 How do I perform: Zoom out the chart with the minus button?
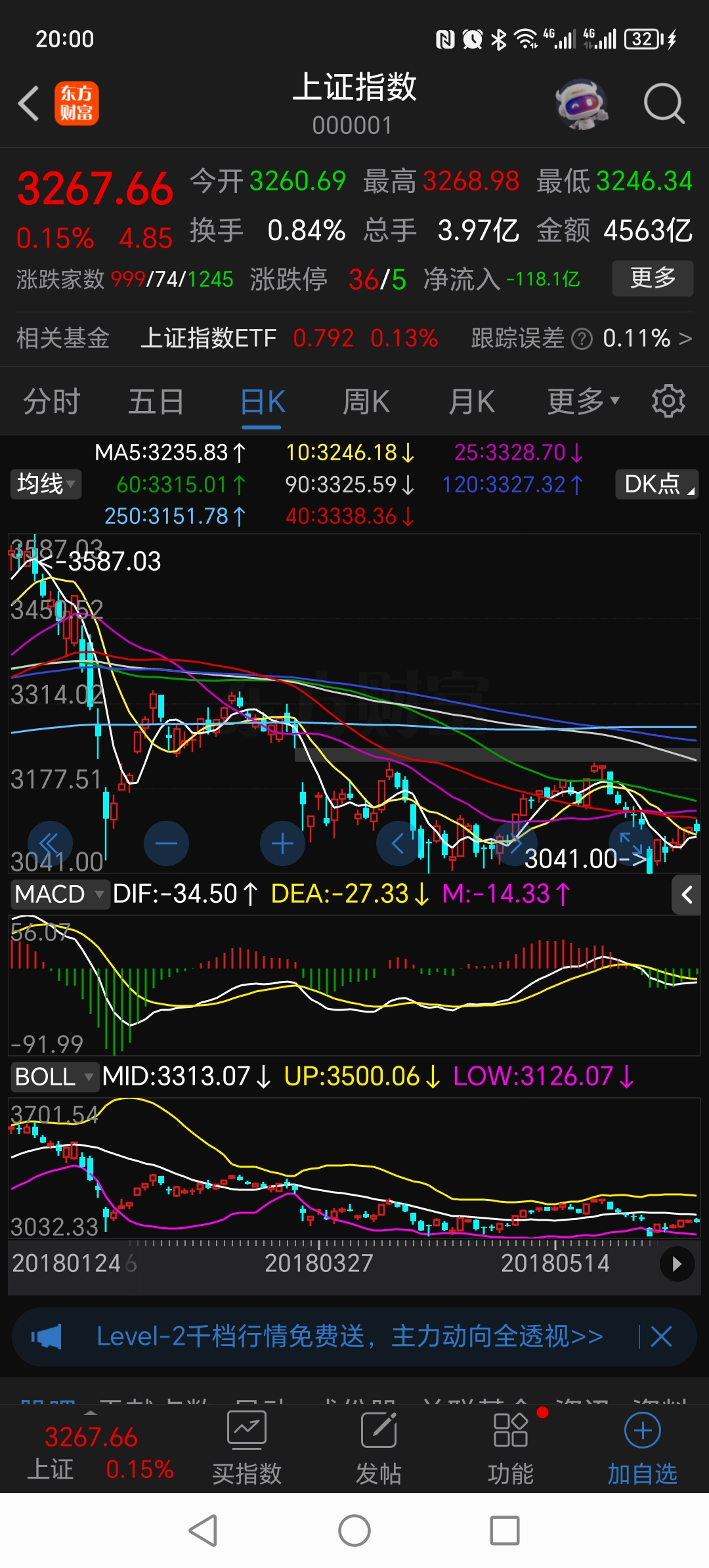pyautogui.click(x=167, y=843)
